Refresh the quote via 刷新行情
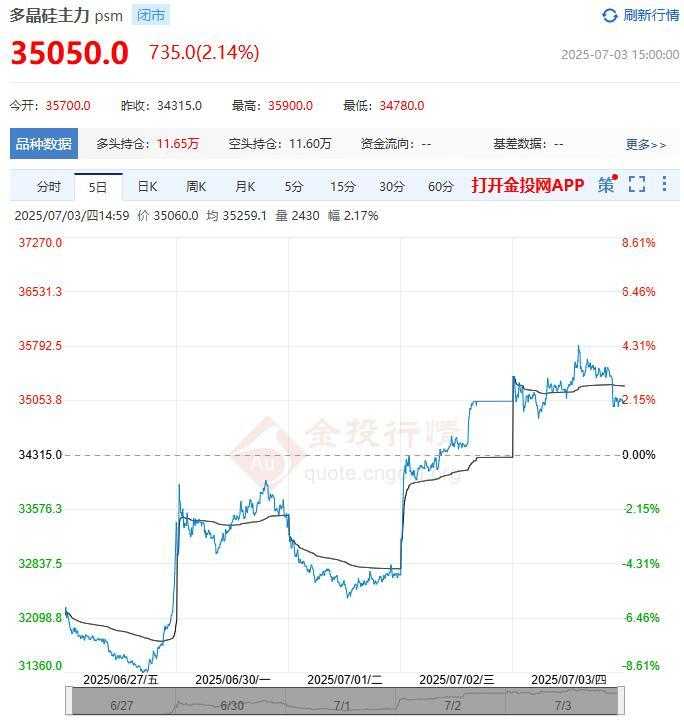 coord(640,15)
